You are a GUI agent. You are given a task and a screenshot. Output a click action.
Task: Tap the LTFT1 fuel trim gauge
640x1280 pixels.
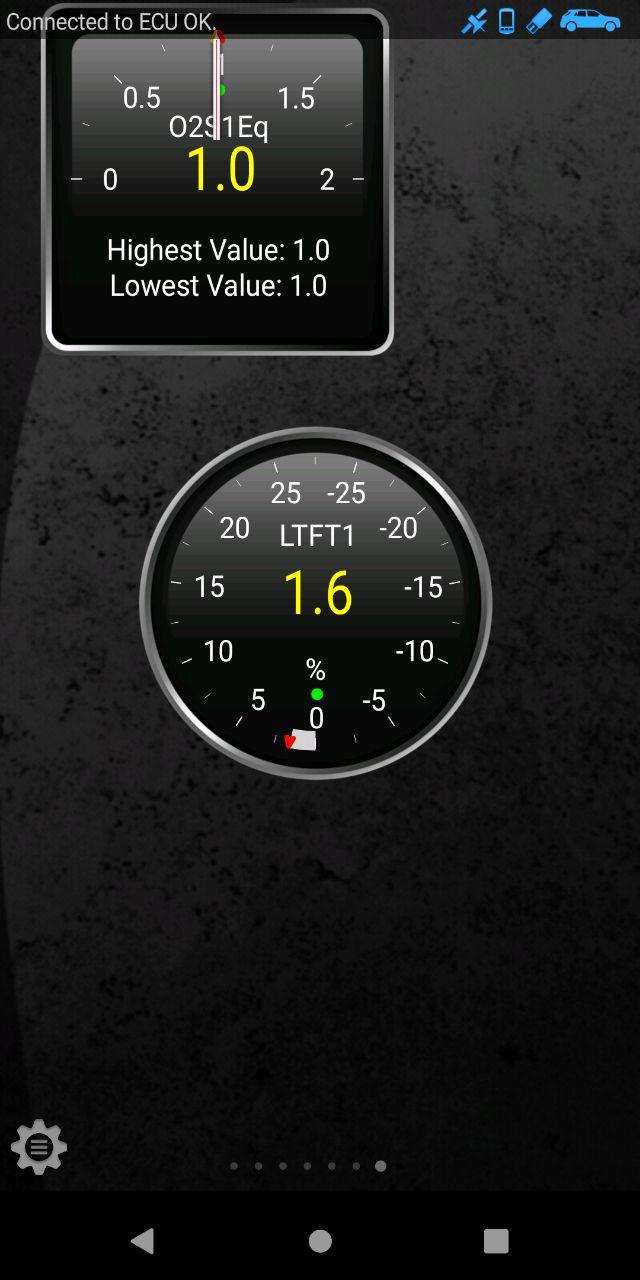316,603
